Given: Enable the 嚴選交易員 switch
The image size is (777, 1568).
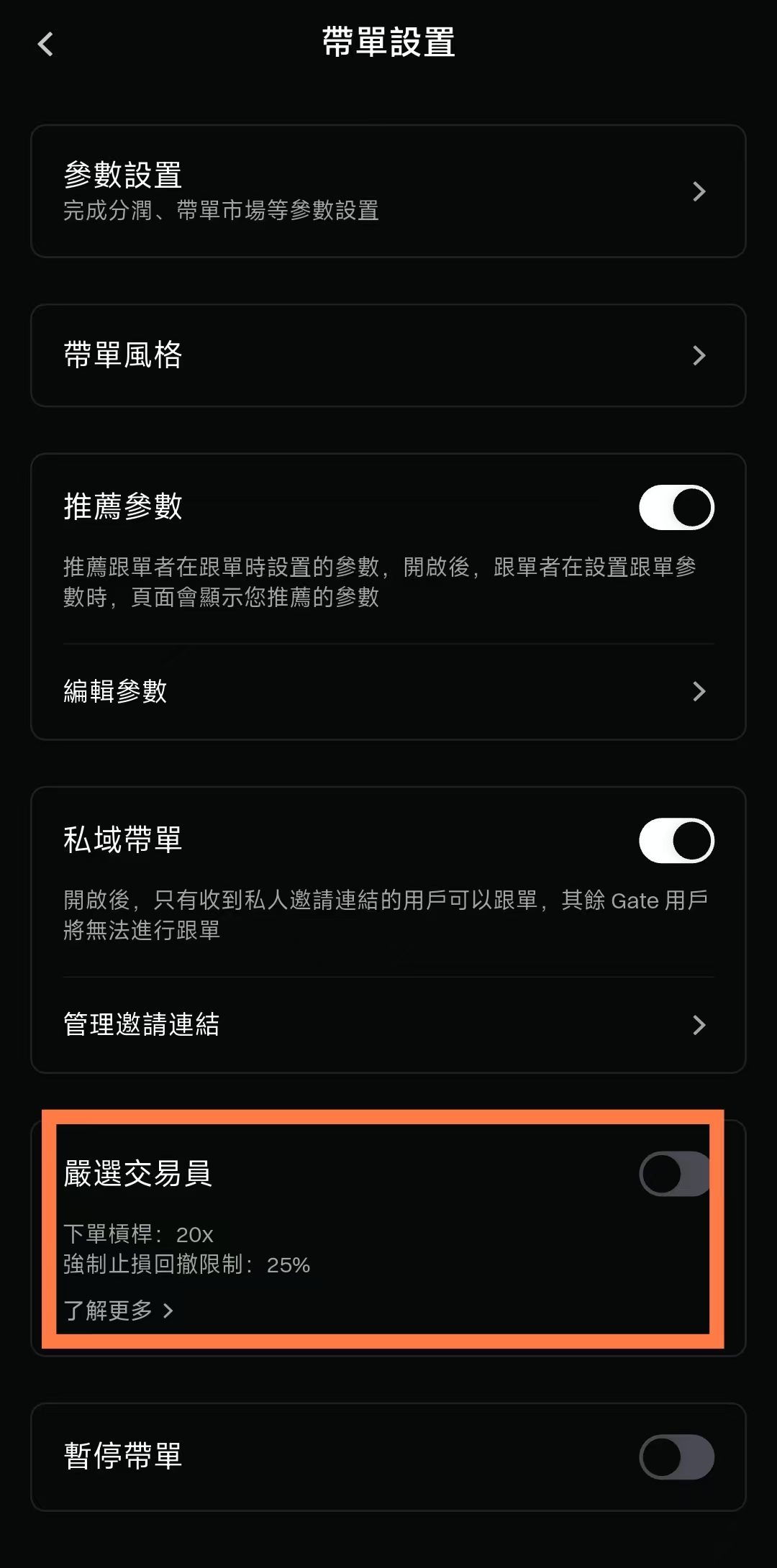Looking at the screenshot, I should 676,1174.
